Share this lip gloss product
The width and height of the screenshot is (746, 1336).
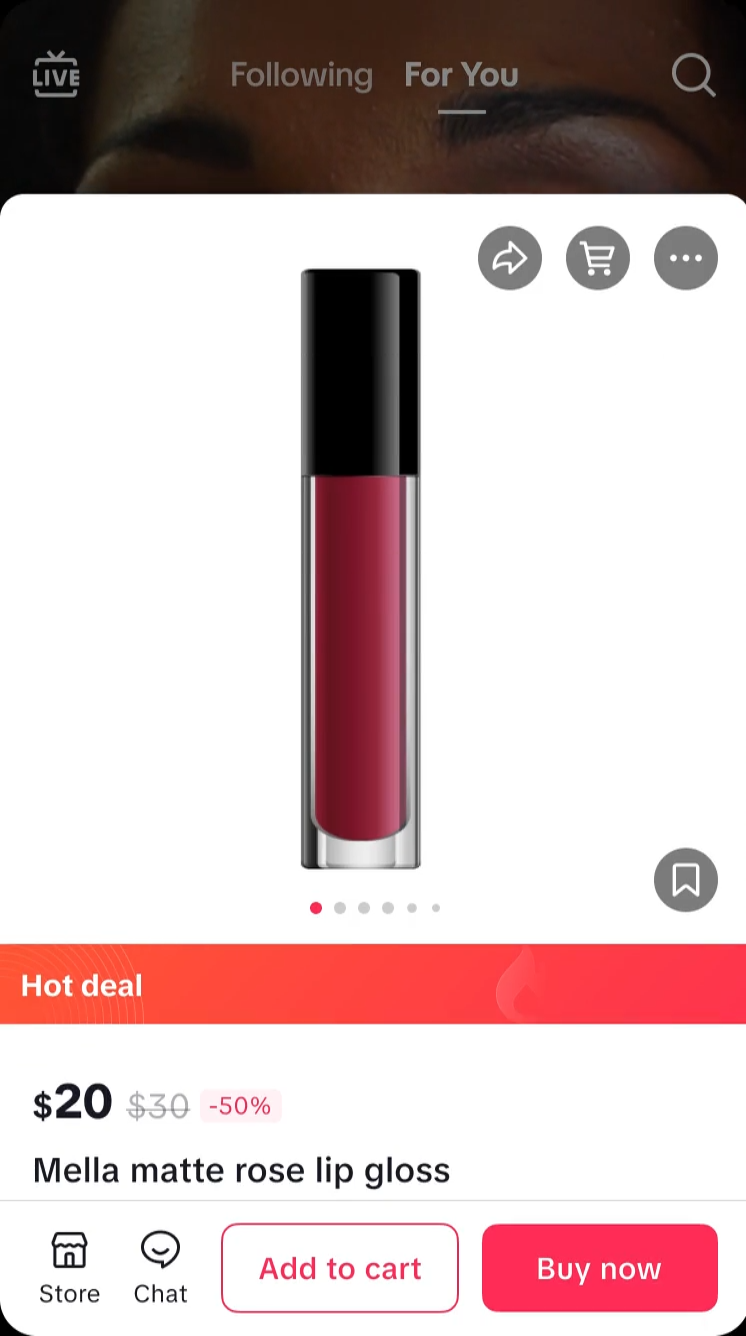510,259
